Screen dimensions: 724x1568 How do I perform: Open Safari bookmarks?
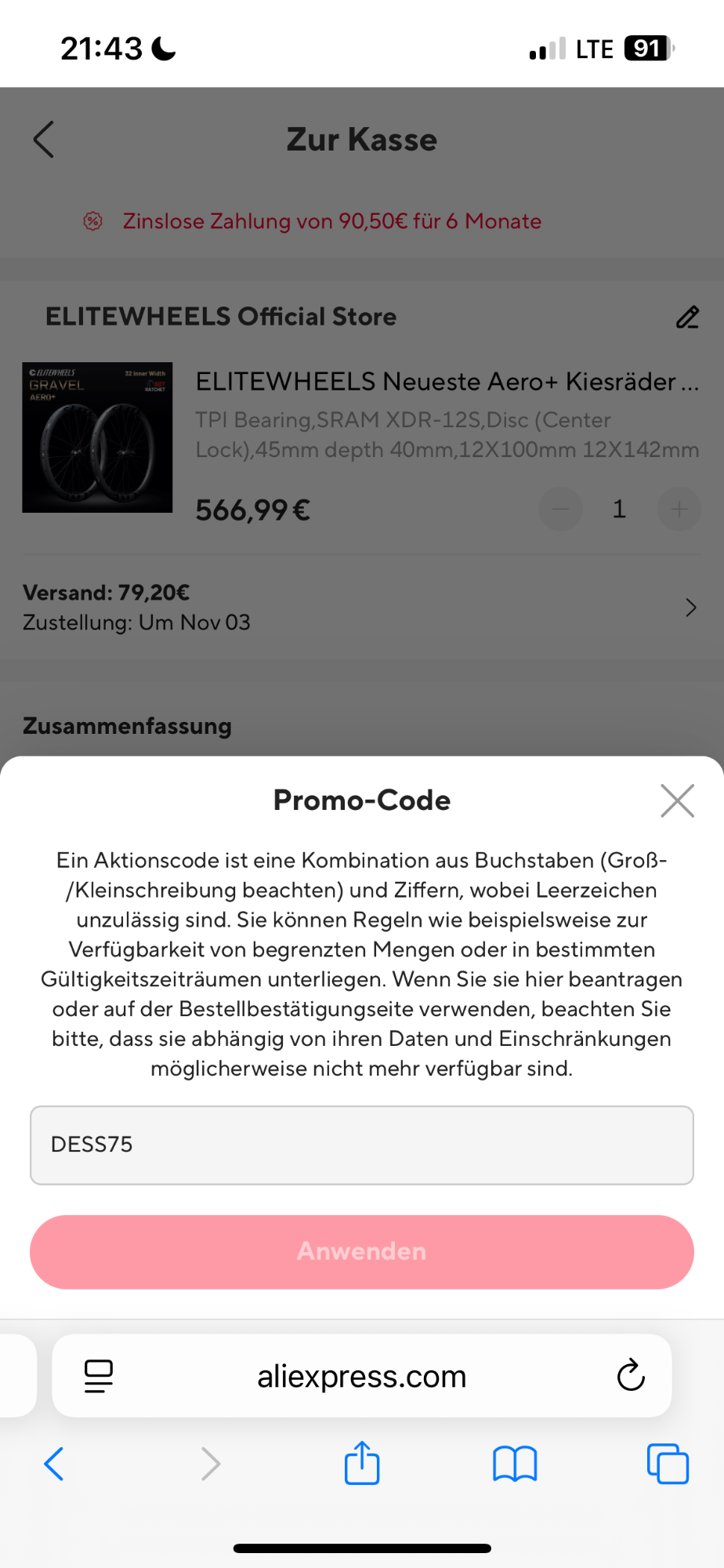515,1463
